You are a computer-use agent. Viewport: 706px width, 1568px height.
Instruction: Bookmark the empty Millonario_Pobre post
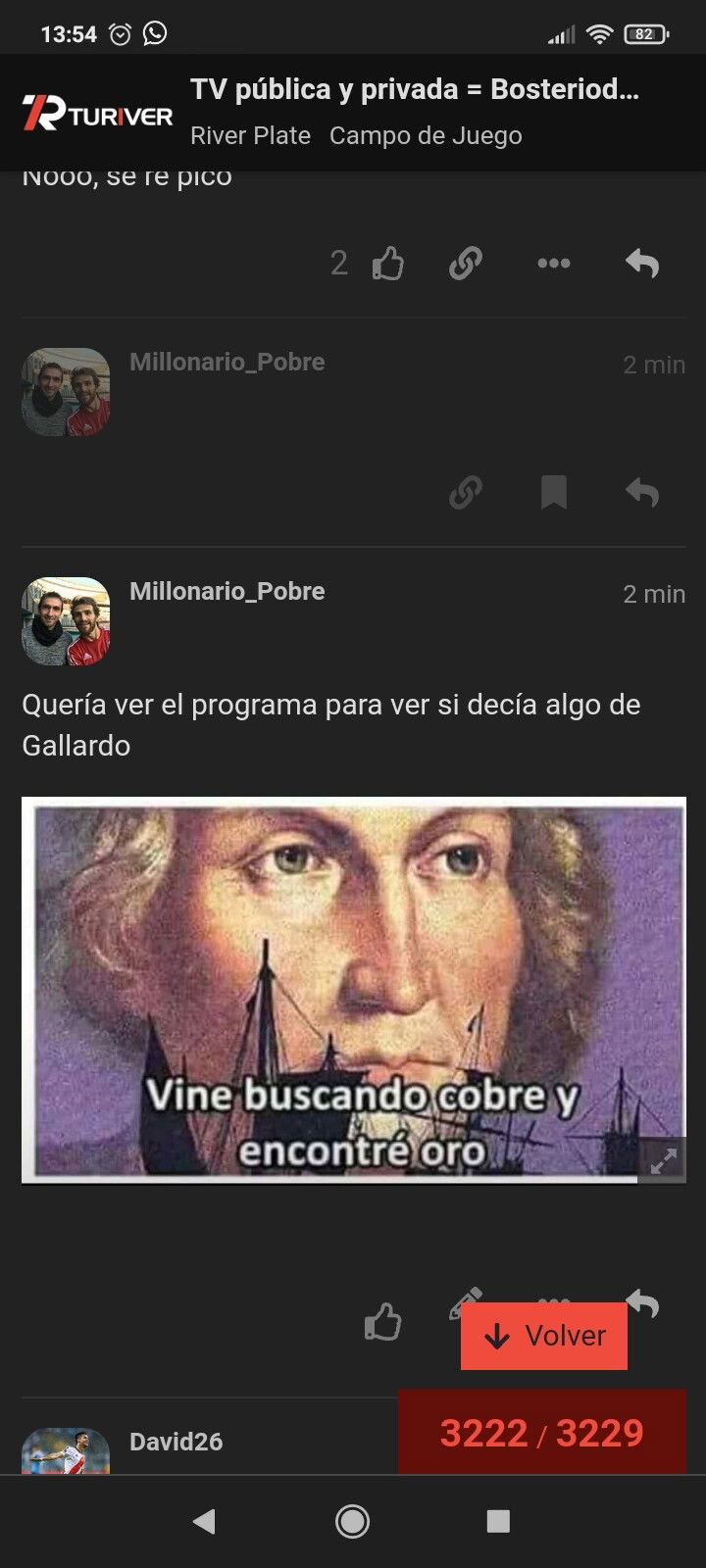554,493
